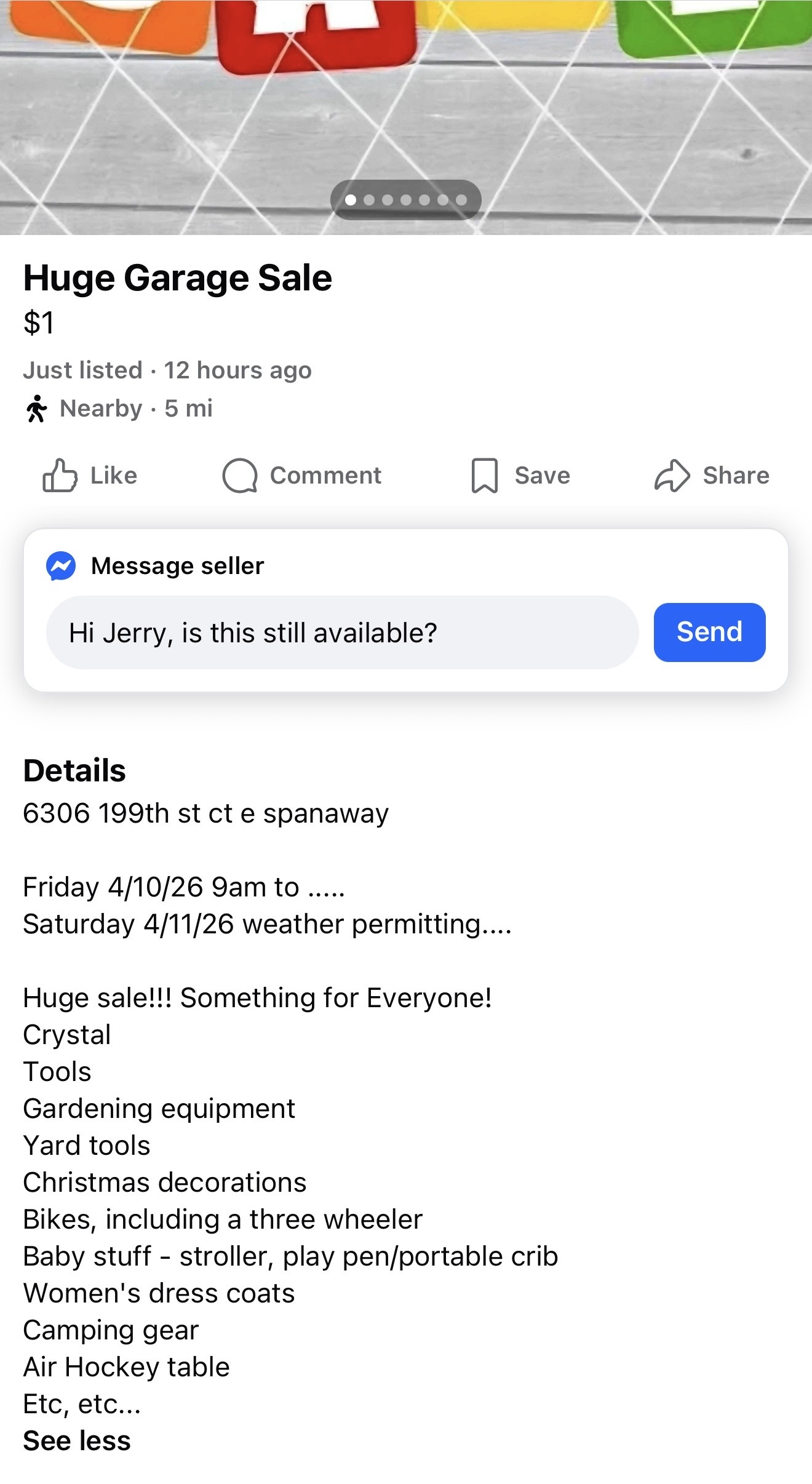Comment on this garage sale listing
The image size is (812, 1484).
301,476
